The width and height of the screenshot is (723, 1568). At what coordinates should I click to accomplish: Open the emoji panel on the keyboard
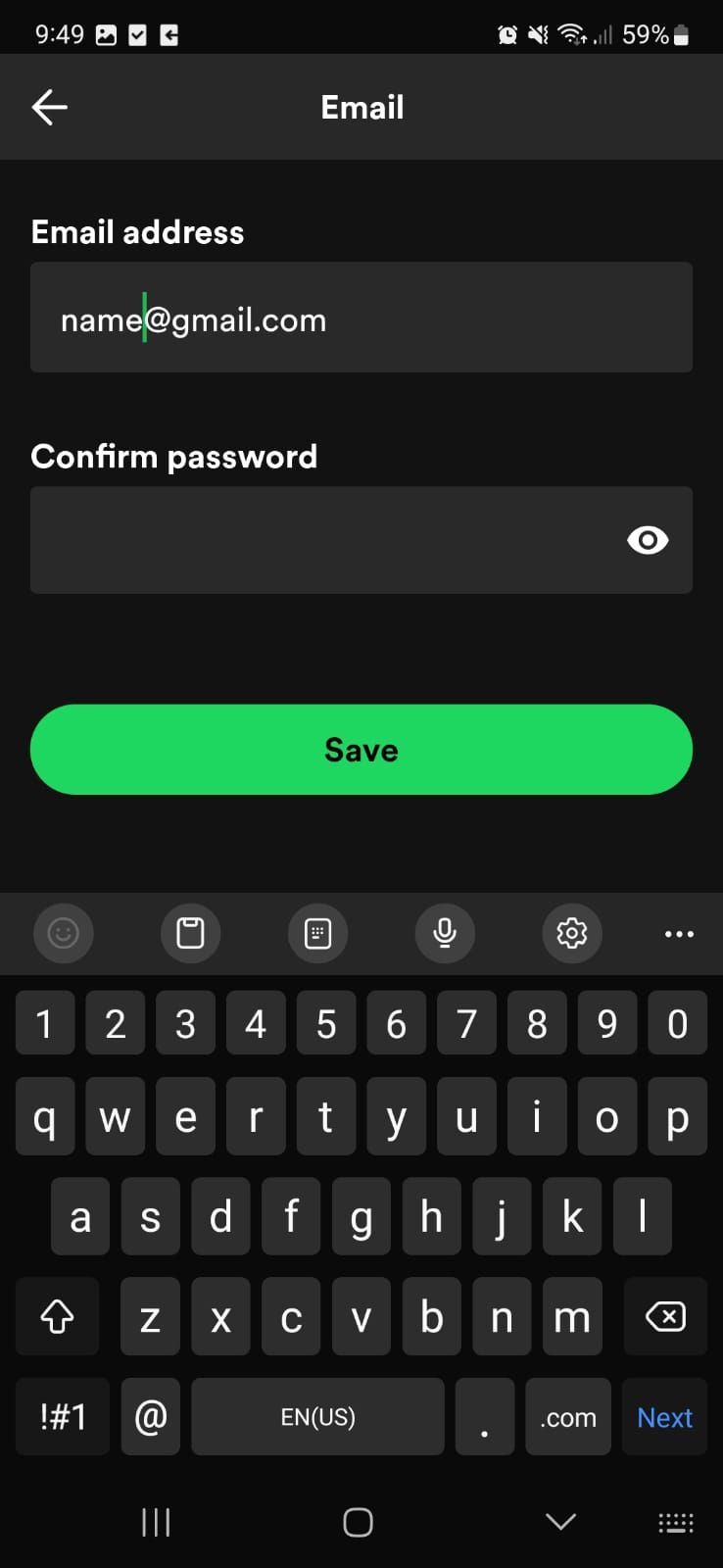(x=63, y=933)
